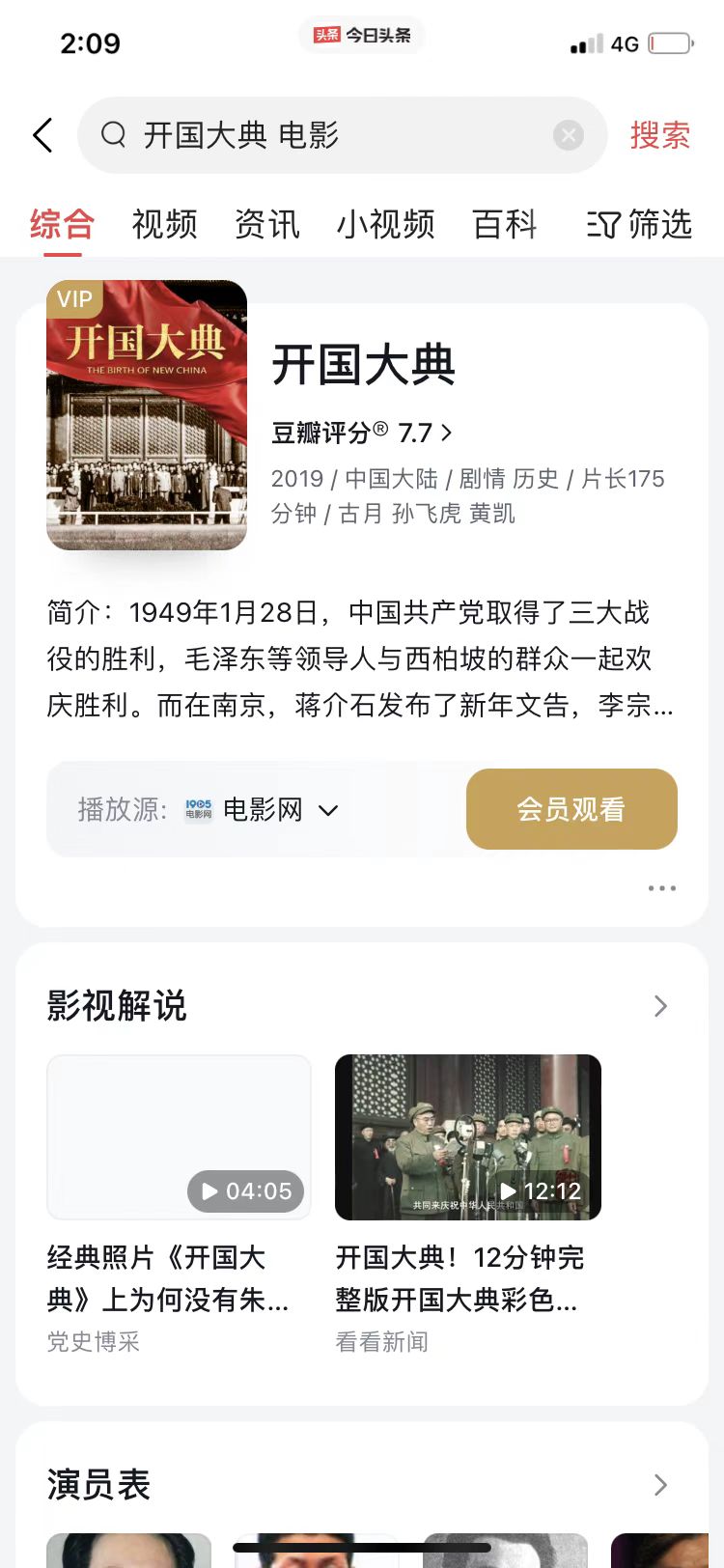Switch to the 视频 tab
The height and width of the screenshot is (1568, 724).
163,224
